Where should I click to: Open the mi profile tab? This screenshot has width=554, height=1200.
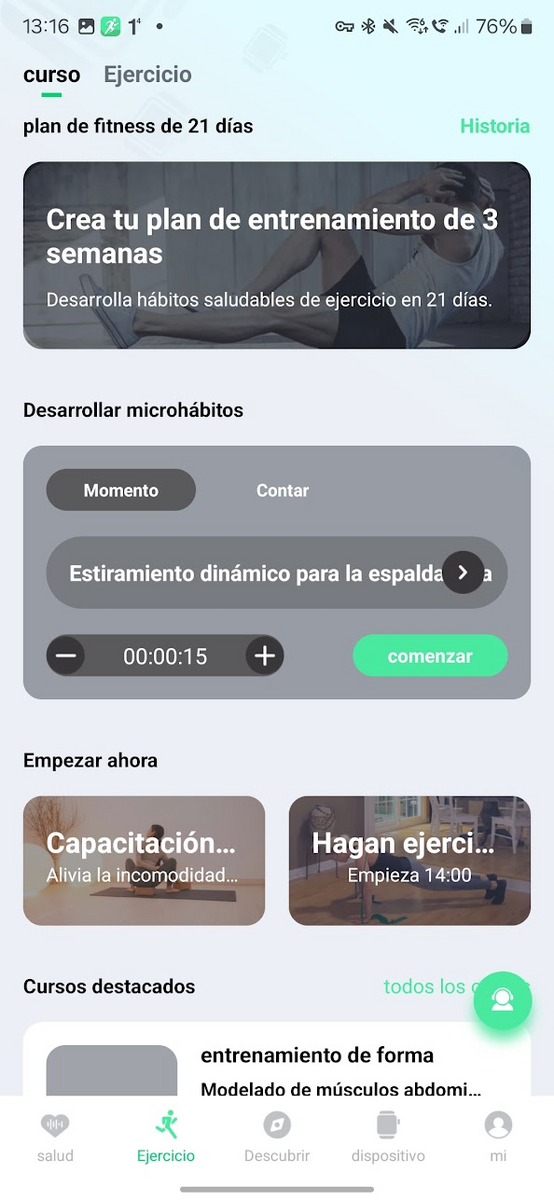click(x=498, y=1138)
